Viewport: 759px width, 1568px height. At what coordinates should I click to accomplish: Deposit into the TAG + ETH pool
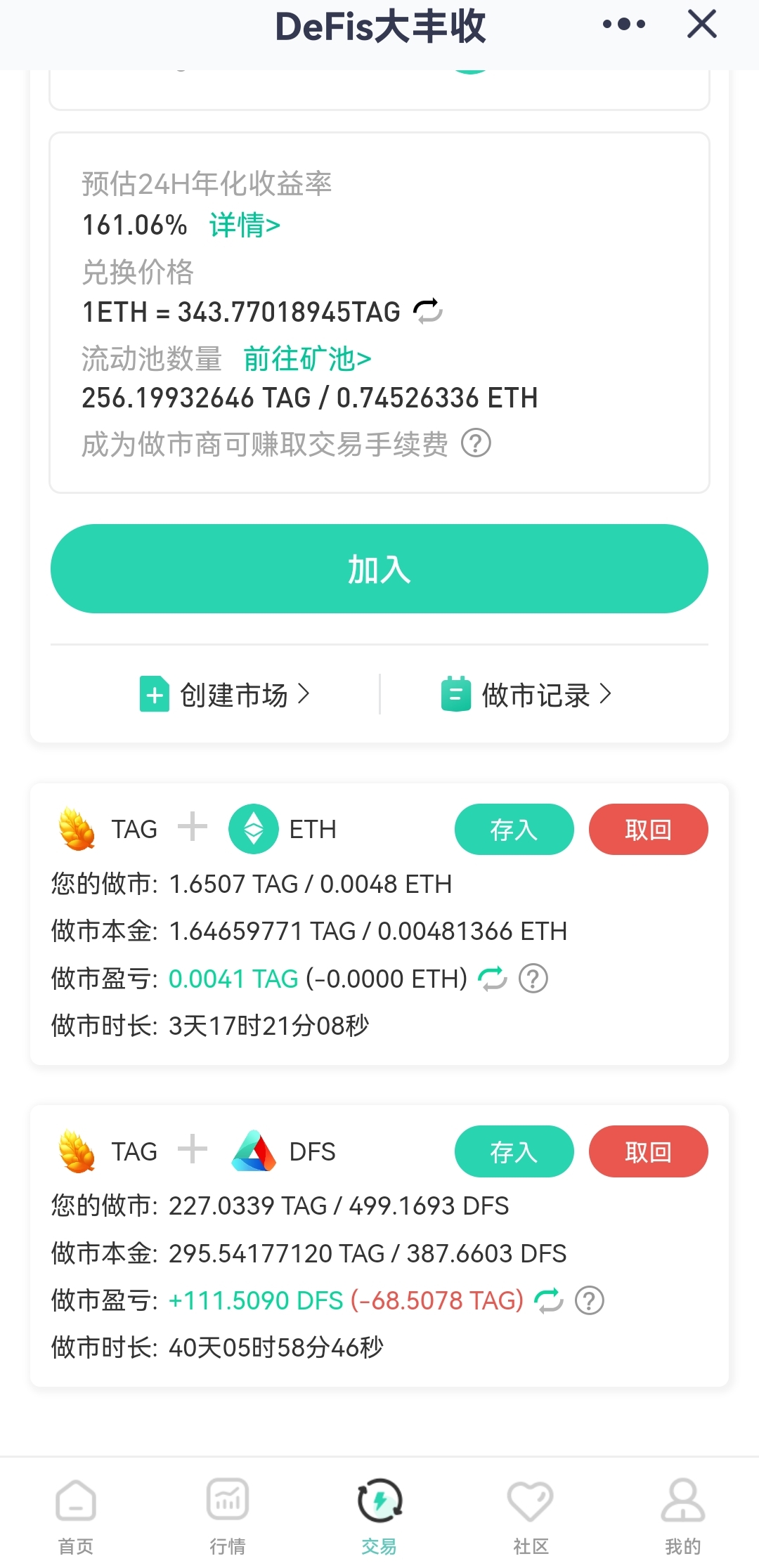(514, 830)
